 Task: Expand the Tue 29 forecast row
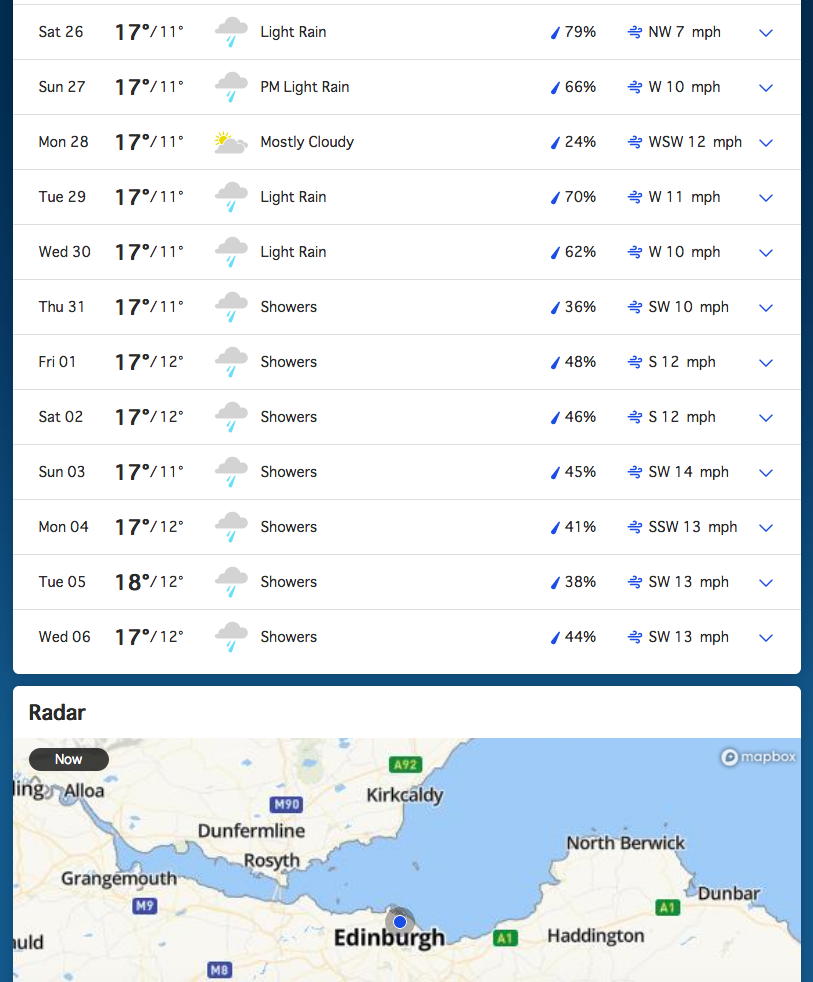point(766,198)
